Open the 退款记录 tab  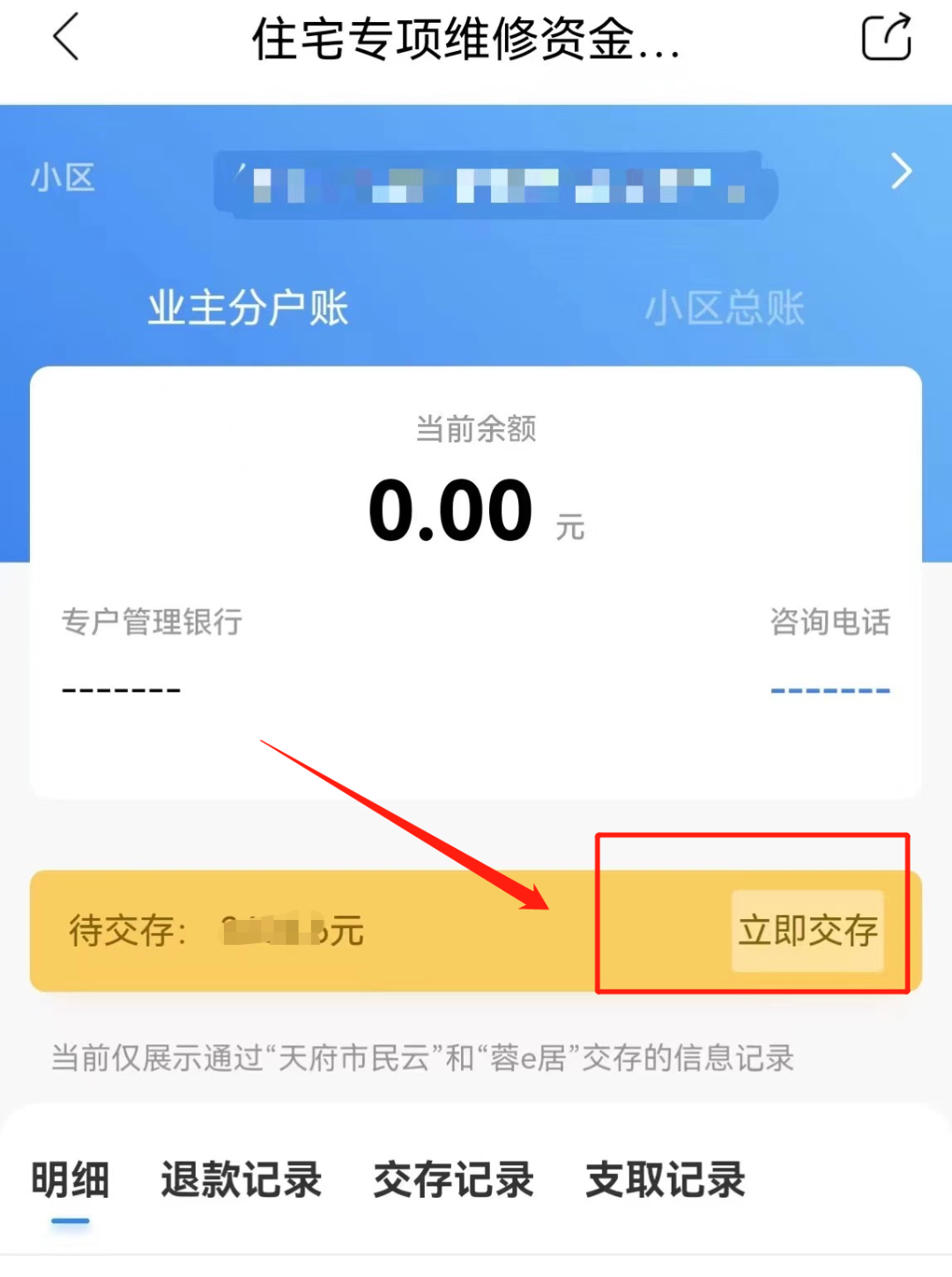[x=241, y=1179]
